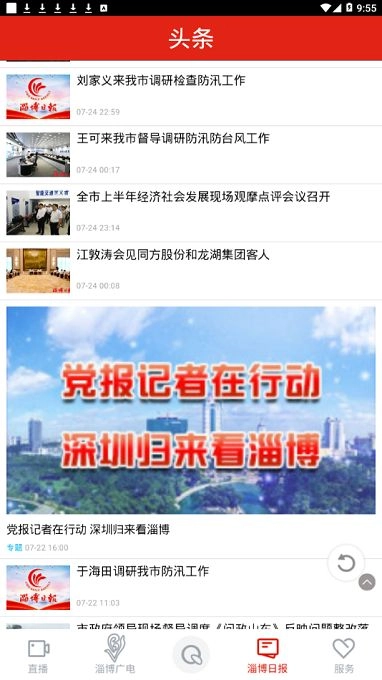Tap the gray up-arrow button

coord(367,582)
